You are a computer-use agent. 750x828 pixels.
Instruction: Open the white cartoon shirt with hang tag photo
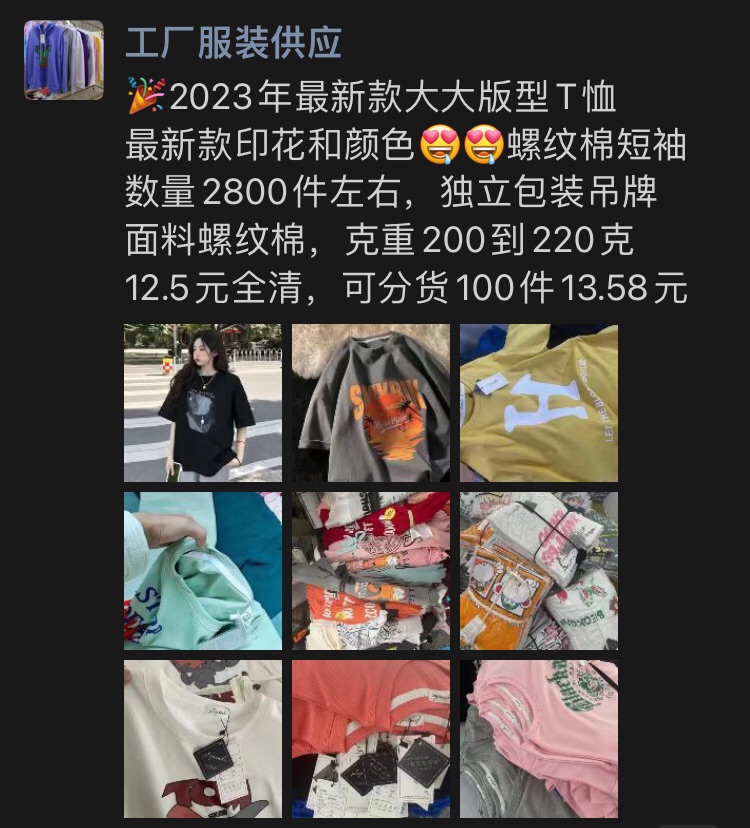point(203,739)
